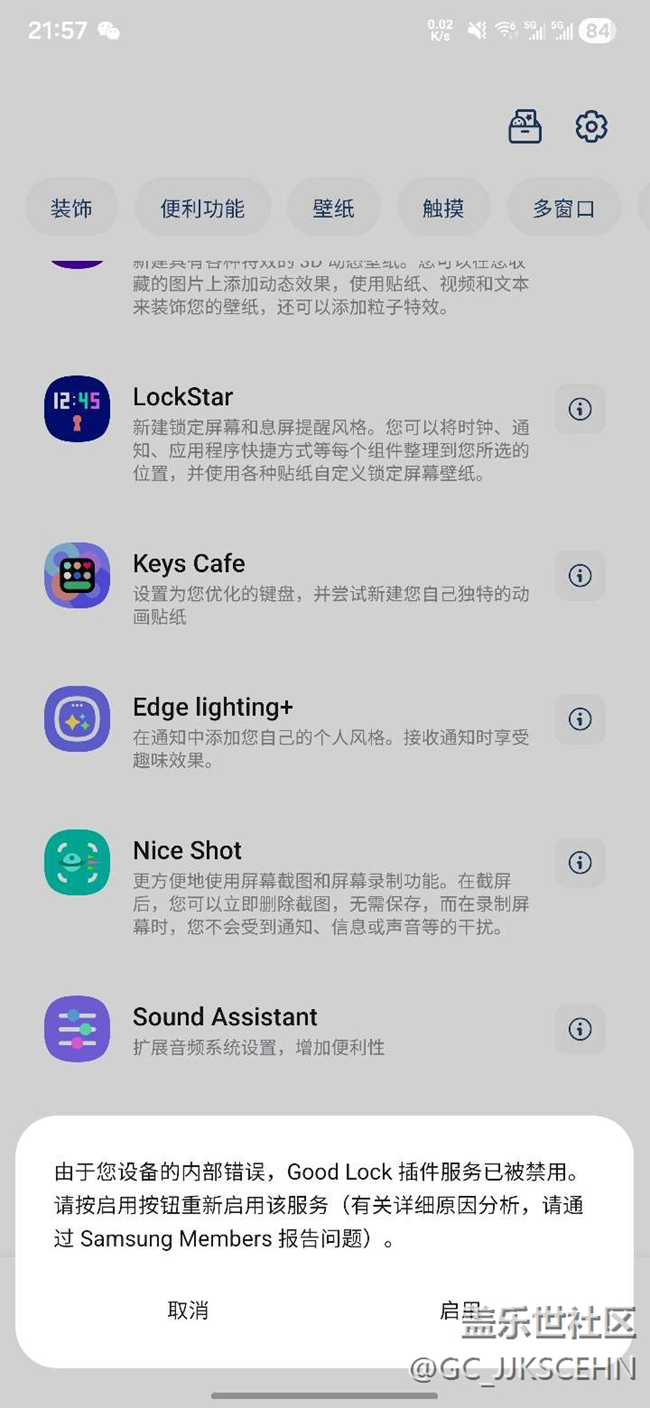Open Edge lighting+ plugin
The image size is (650, 1408).
290,731
